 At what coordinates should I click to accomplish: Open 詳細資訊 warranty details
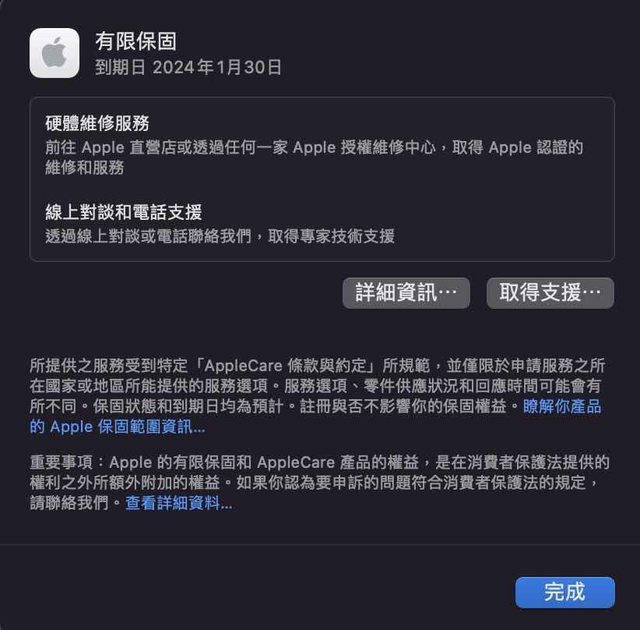[x=406, y=293]
